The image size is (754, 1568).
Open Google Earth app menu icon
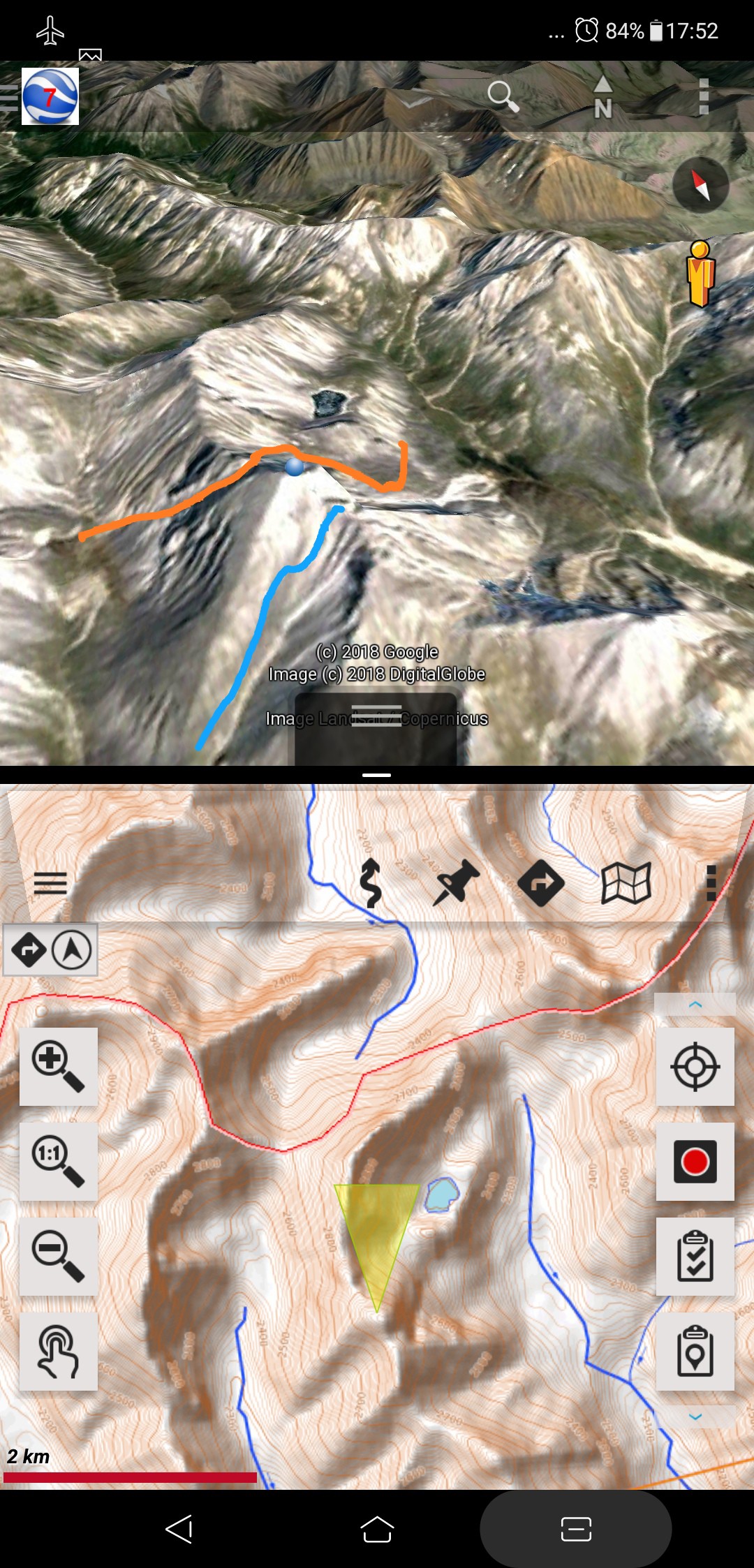click(x=50, y=96)
